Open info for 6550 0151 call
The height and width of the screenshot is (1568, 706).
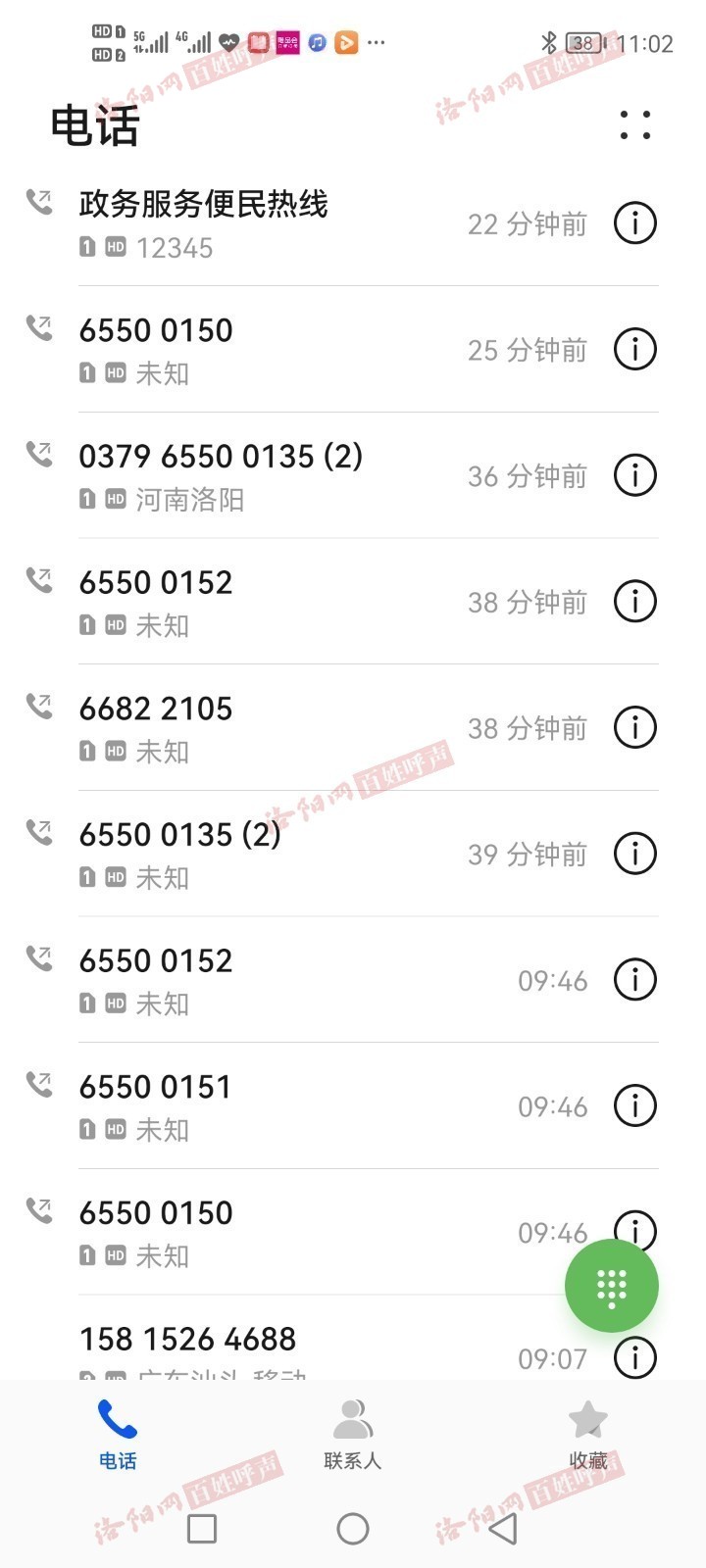[635, 1105]
